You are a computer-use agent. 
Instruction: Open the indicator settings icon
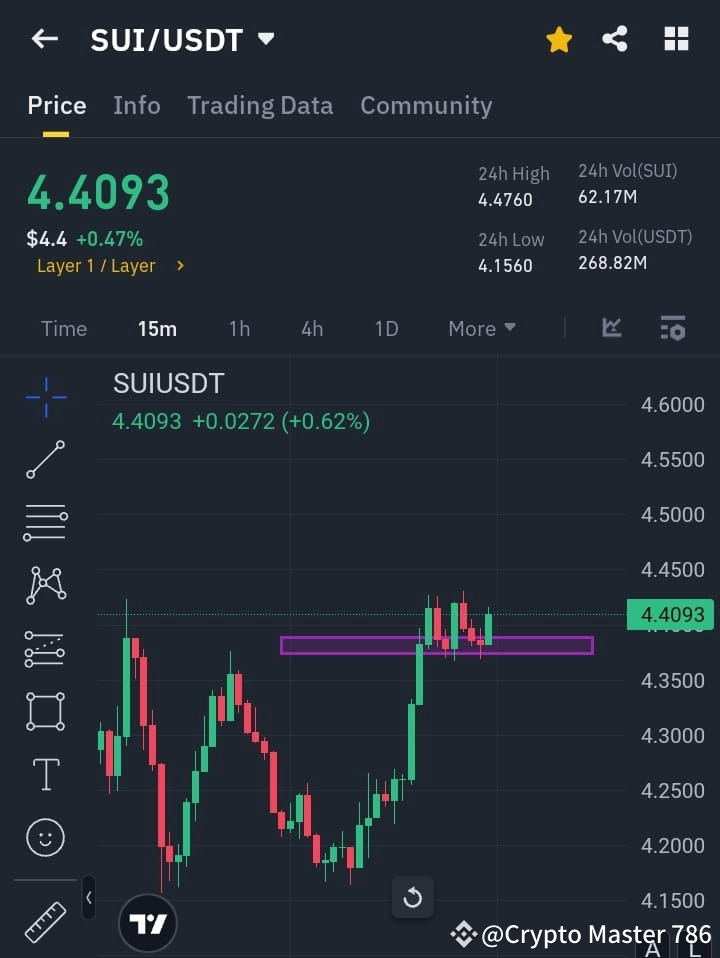pyautogui.click(x=672, y=328)
